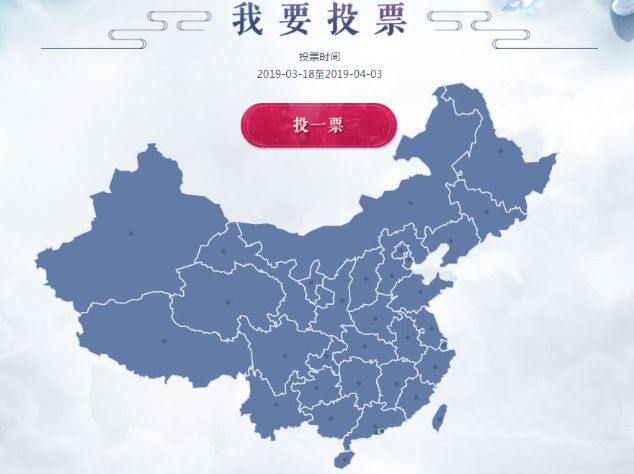Select Xinjiang province on the map
The width and height of the screenshot is (634, 474).
(x=130, y=233)
